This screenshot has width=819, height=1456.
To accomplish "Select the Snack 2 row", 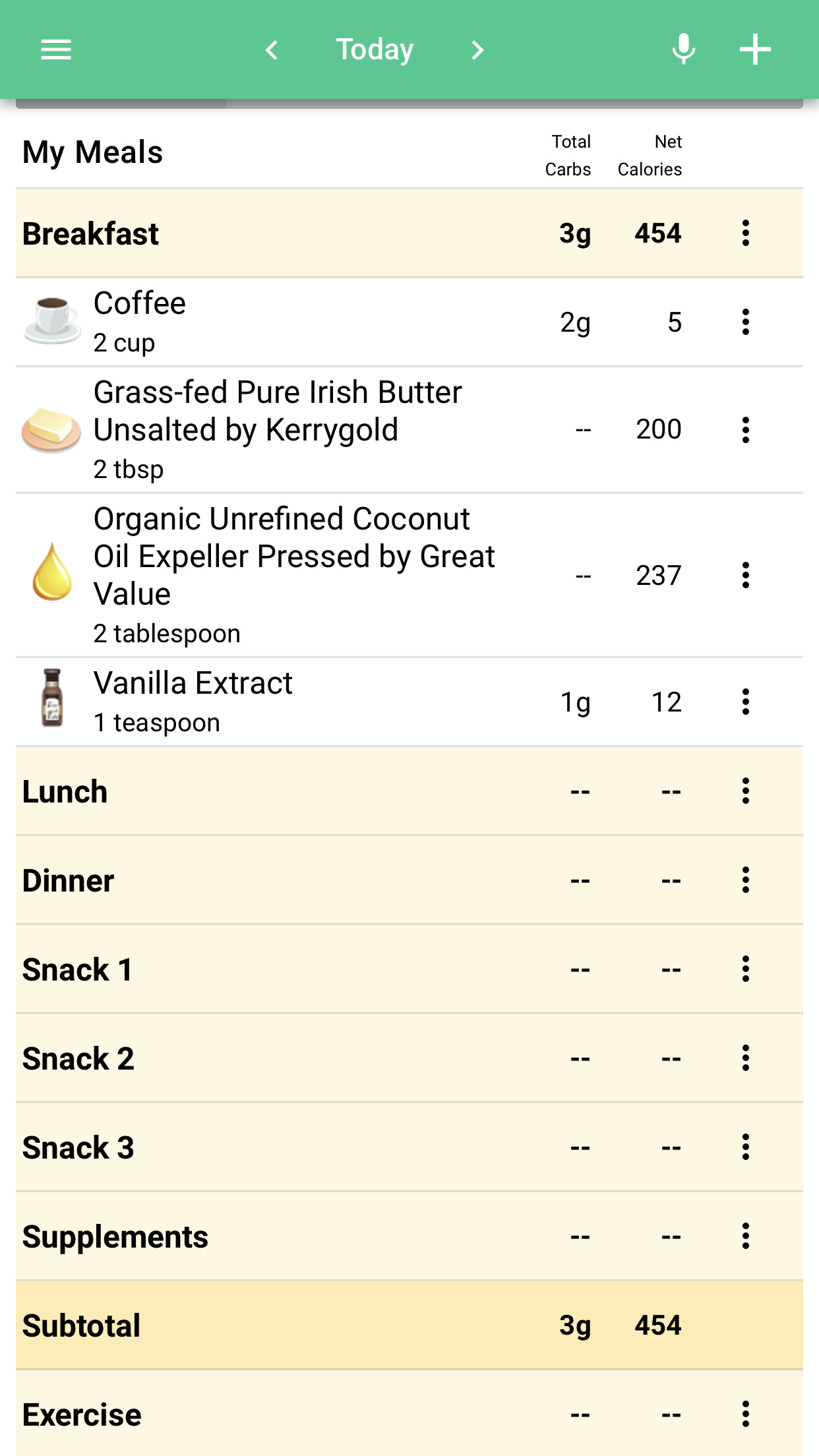I will (x=409, y=1058).
